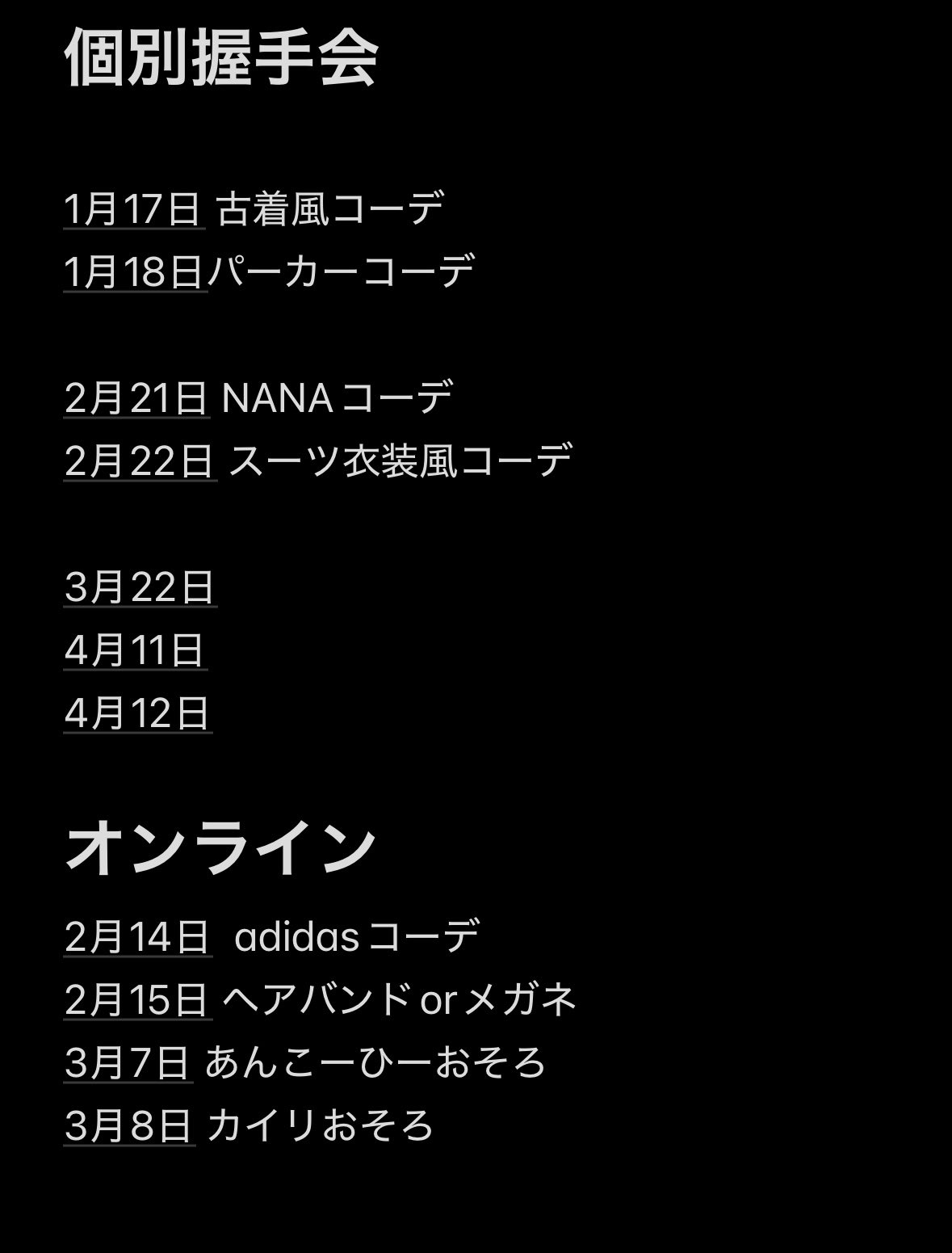Open the 3月8日 date link
This screenshot has height=1253, width=952.
(129, 1126)
